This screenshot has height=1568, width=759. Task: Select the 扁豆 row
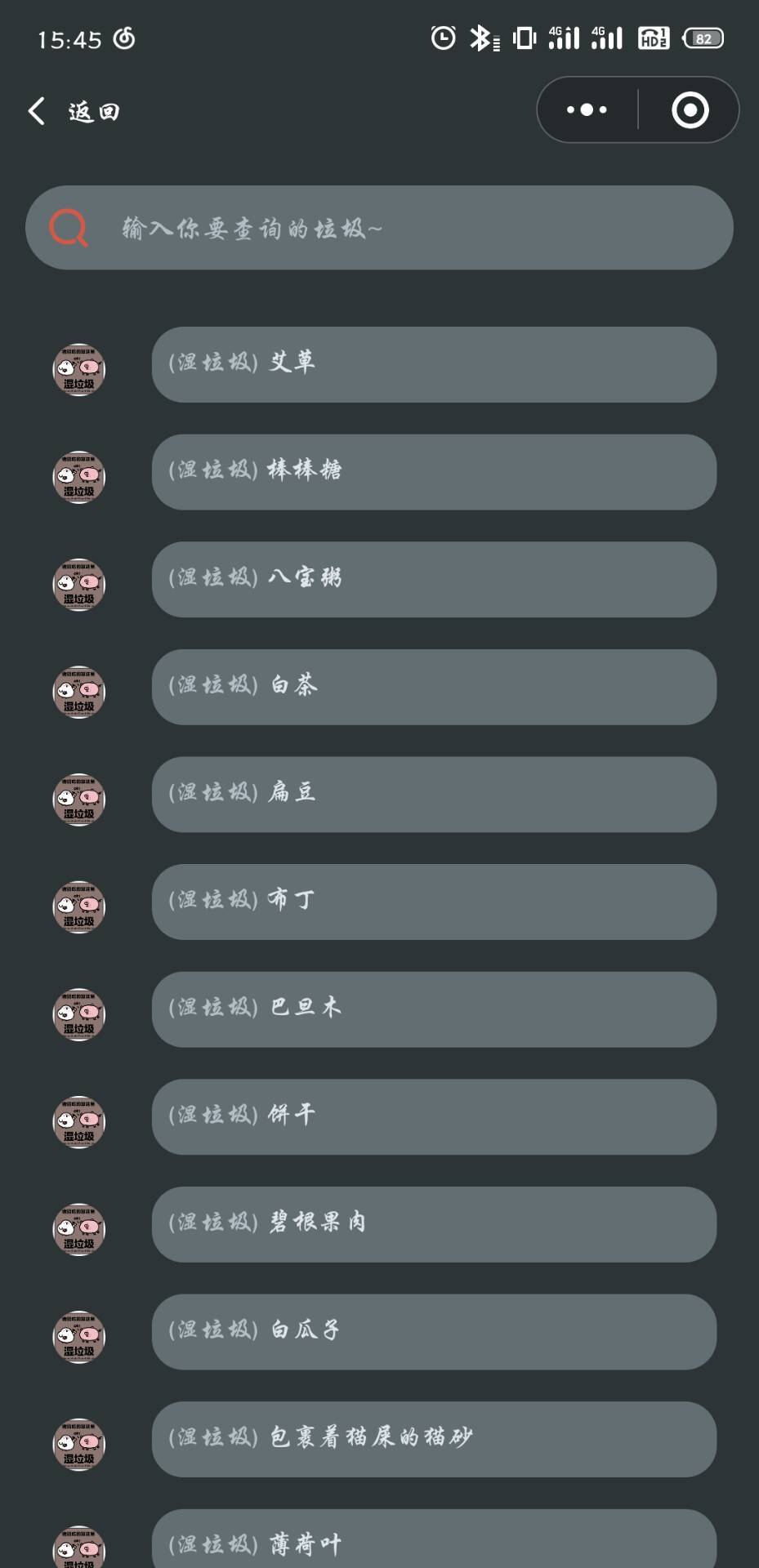(434, 795)
